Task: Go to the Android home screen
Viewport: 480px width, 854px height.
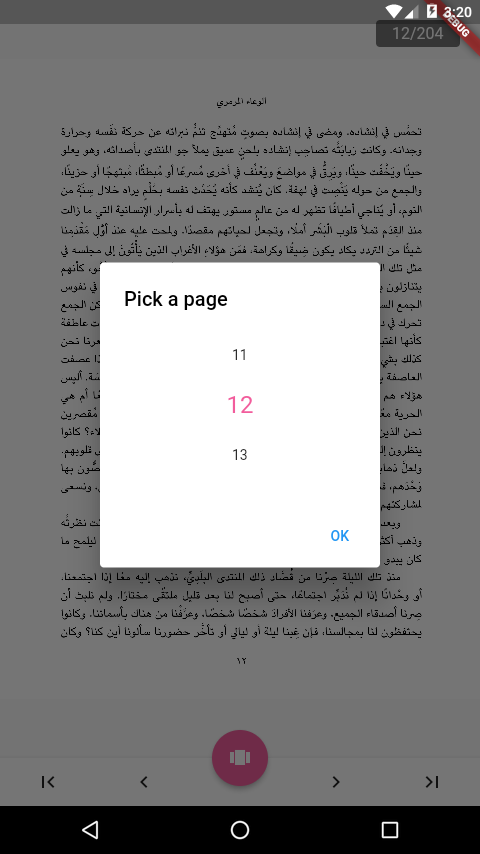Action: [x=240, y=829]
